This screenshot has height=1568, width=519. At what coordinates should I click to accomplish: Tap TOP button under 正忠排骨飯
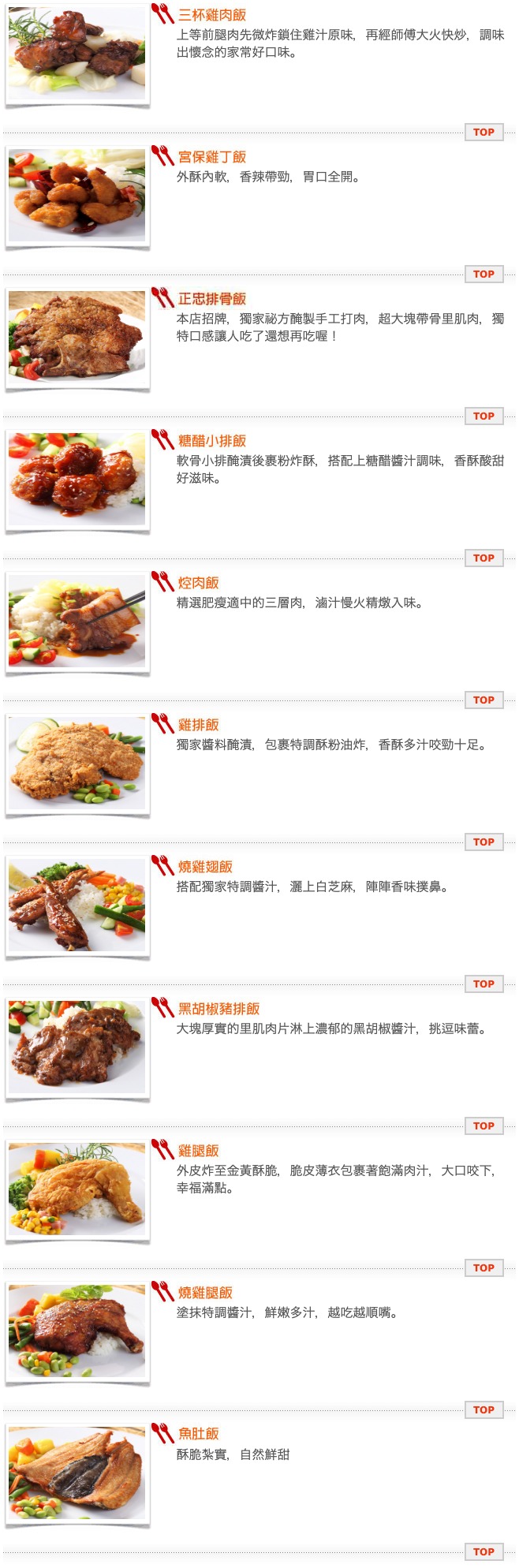(484, 416)
